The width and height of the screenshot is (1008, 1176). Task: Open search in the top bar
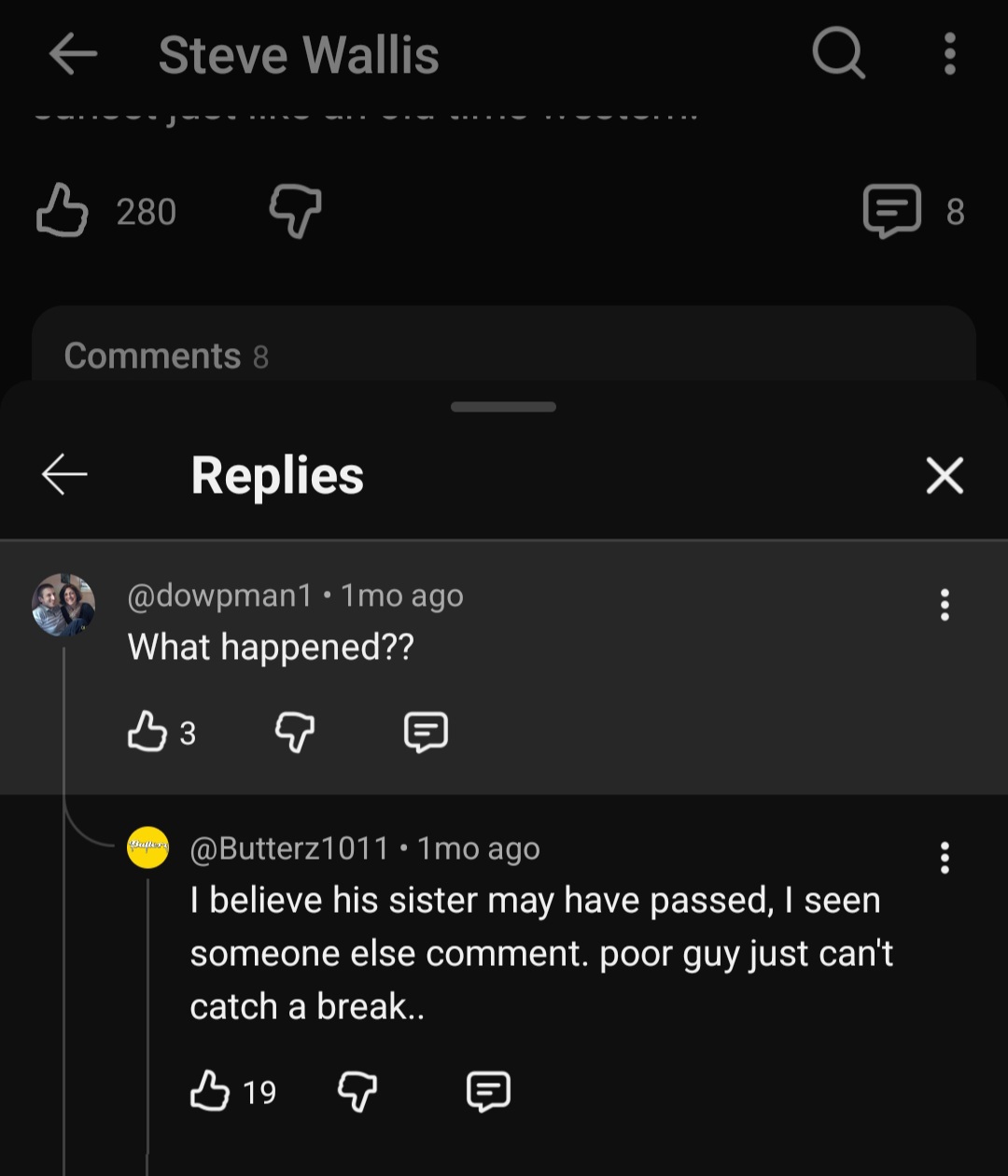[x=838, y=53]
